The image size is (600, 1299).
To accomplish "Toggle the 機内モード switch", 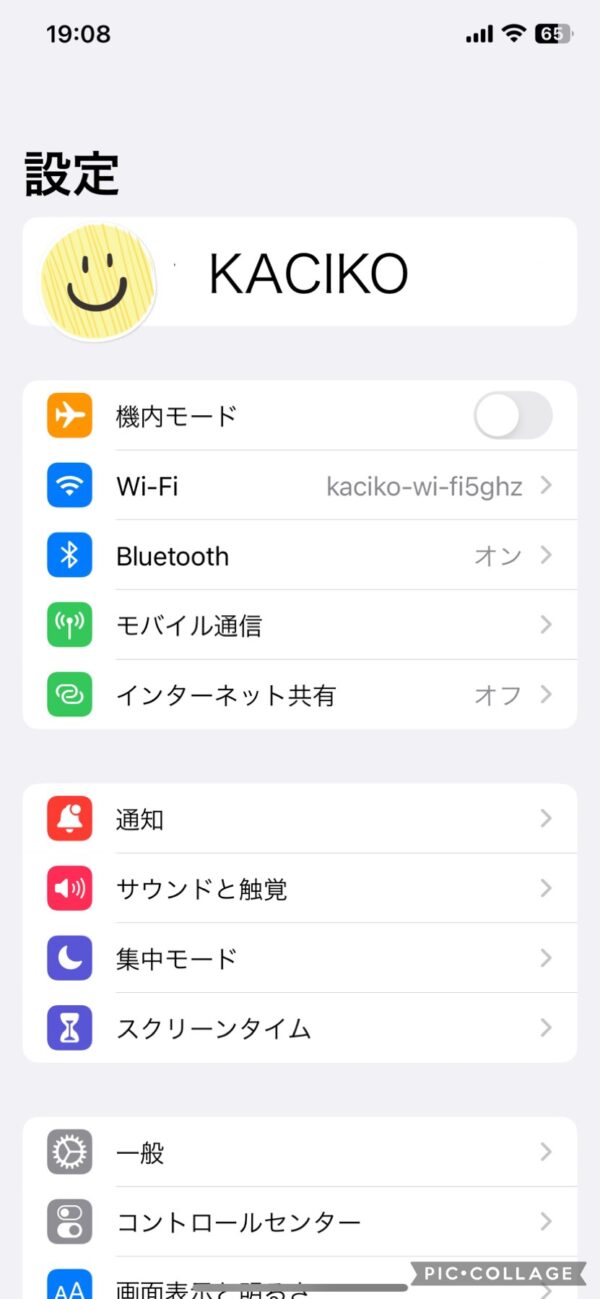I will pyautogui.click(x=513, y=415).
